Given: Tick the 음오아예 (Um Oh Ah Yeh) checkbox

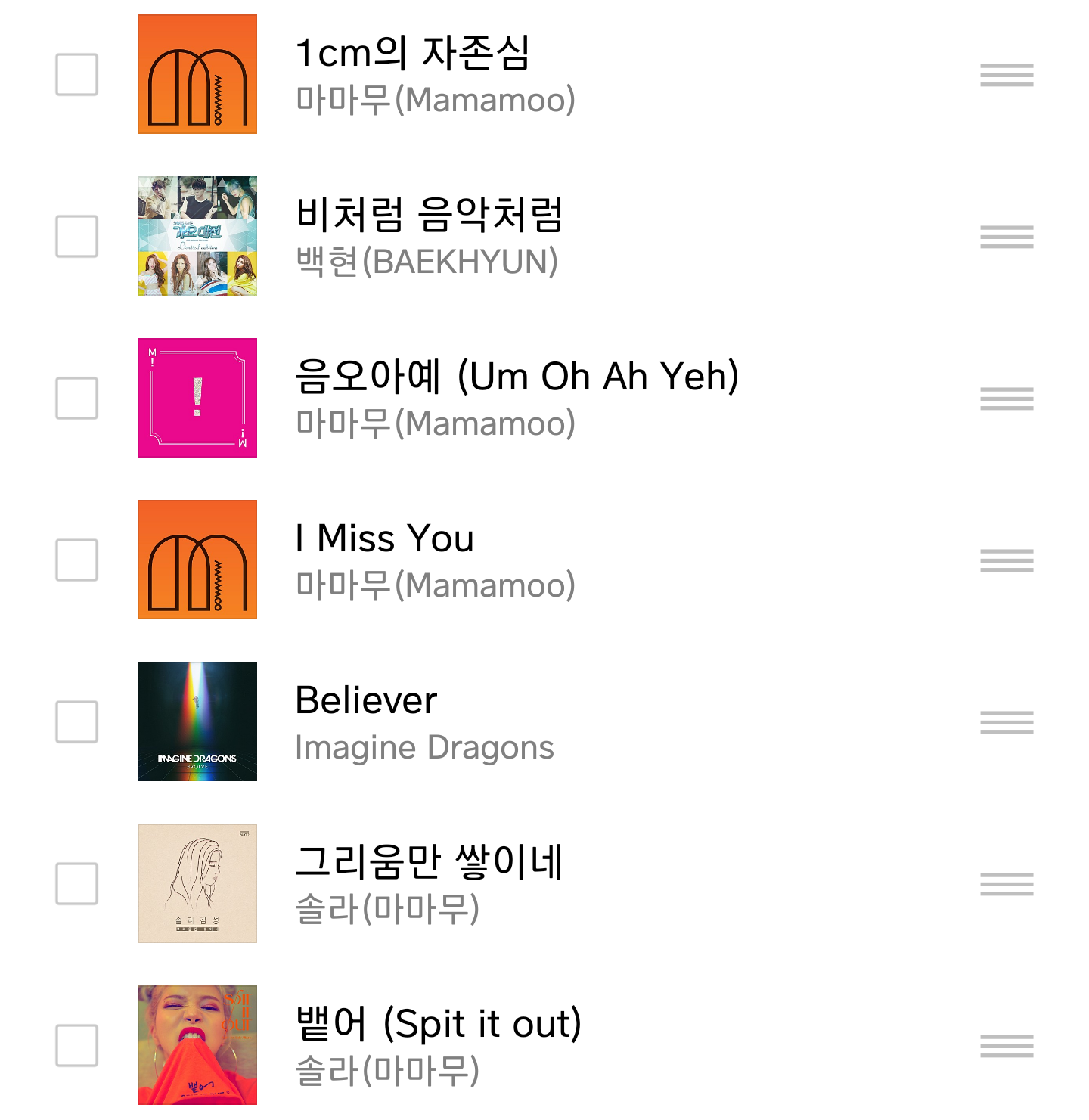Looking at the screenshot, I should [76, 399].
